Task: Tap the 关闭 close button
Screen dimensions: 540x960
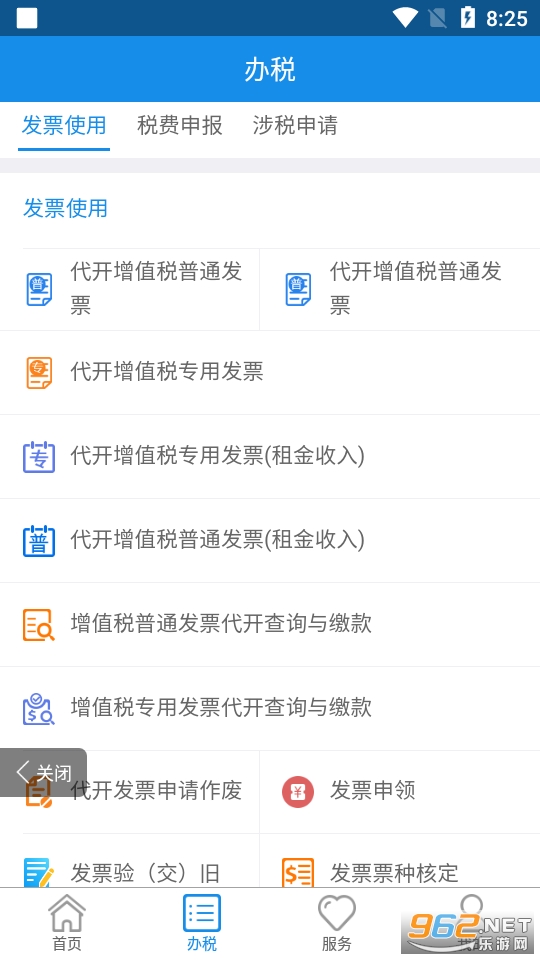Action: point(43,772)
